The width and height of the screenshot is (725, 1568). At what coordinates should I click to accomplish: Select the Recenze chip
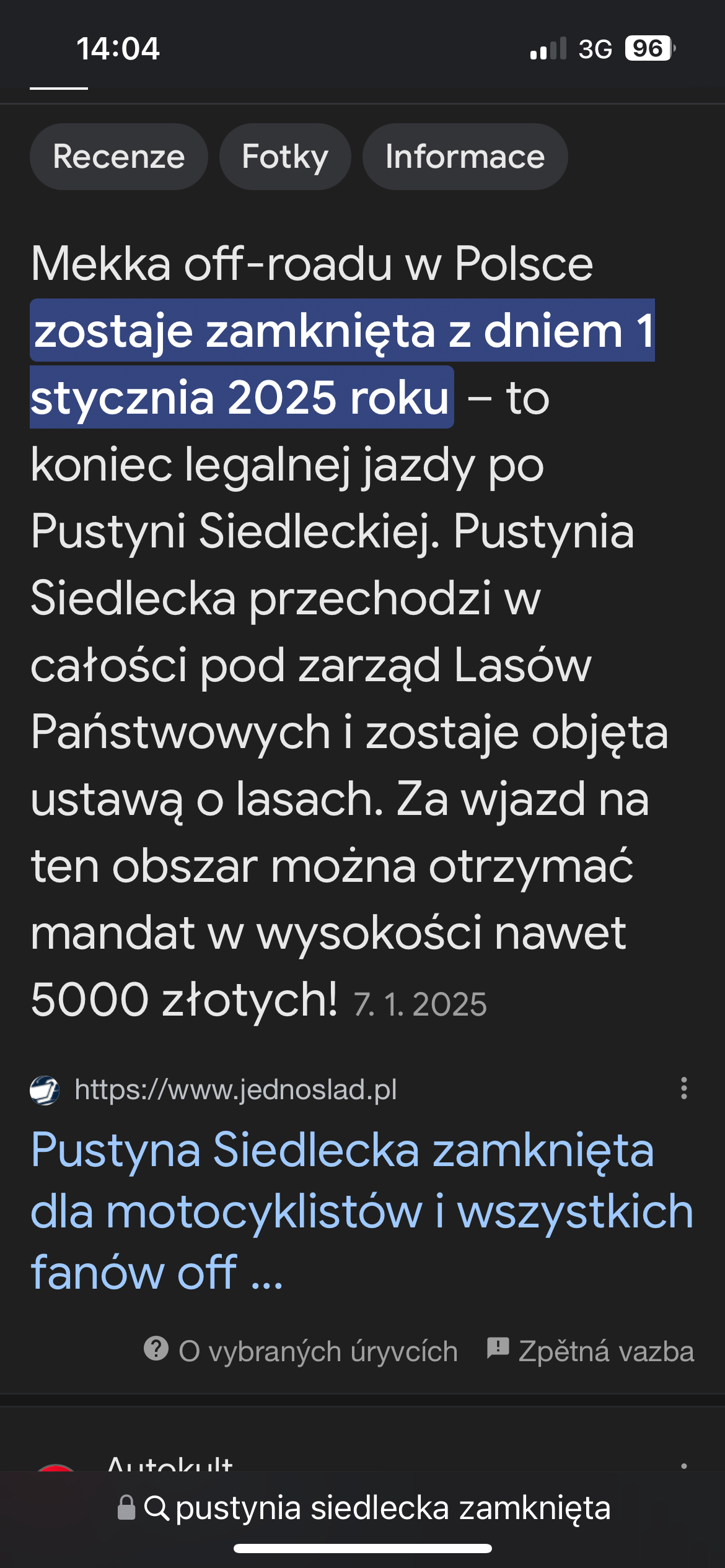coord(118,157)
